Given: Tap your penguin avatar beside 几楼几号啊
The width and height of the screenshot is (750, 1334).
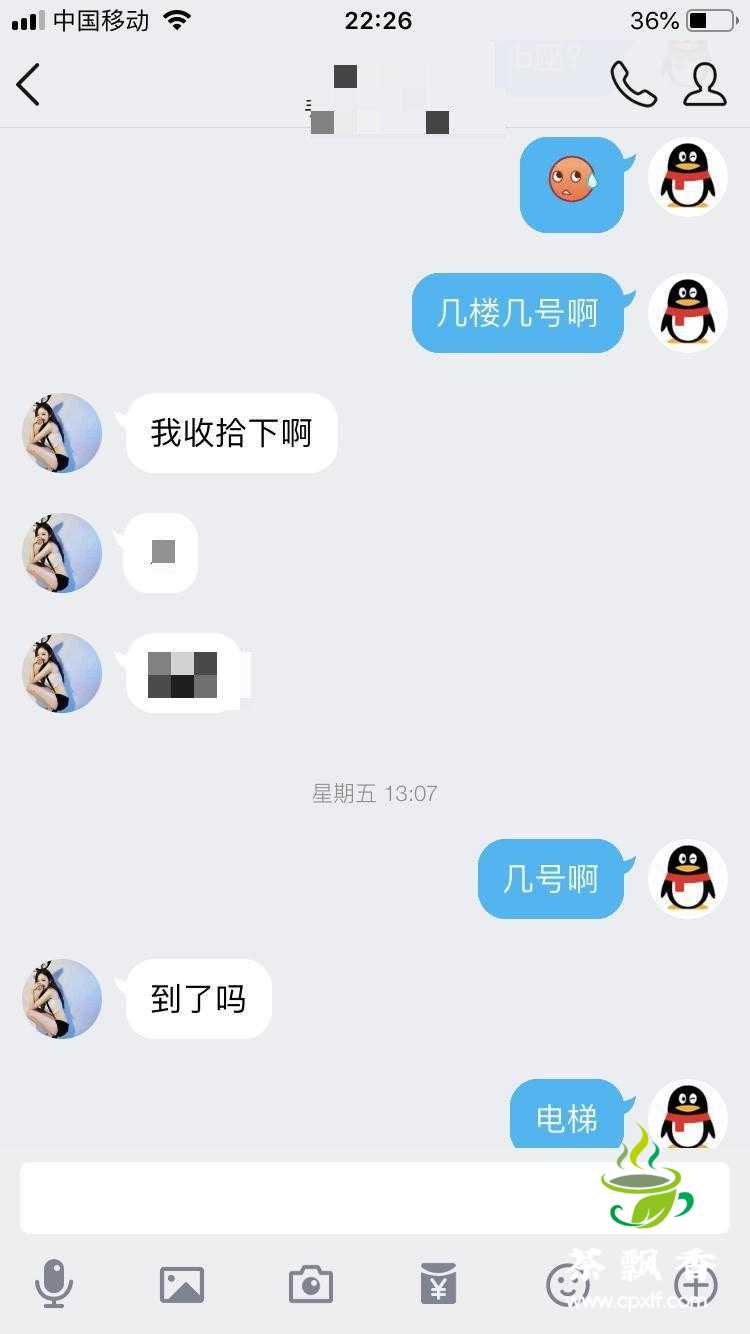Looking at the screenshot, I should pos(688,313).
